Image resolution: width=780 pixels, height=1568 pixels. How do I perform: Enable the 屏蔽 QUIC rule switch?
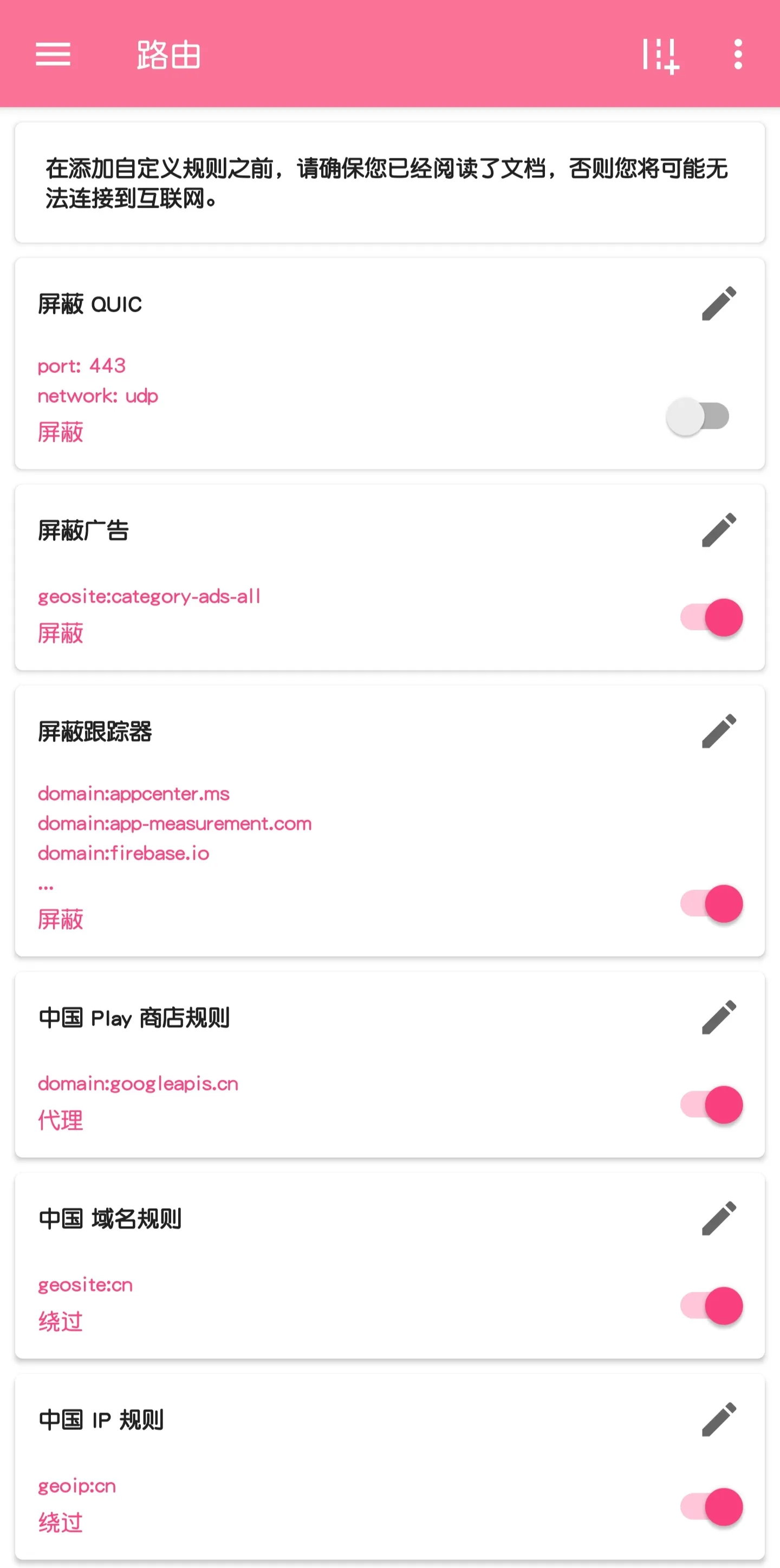pos(698,416)
